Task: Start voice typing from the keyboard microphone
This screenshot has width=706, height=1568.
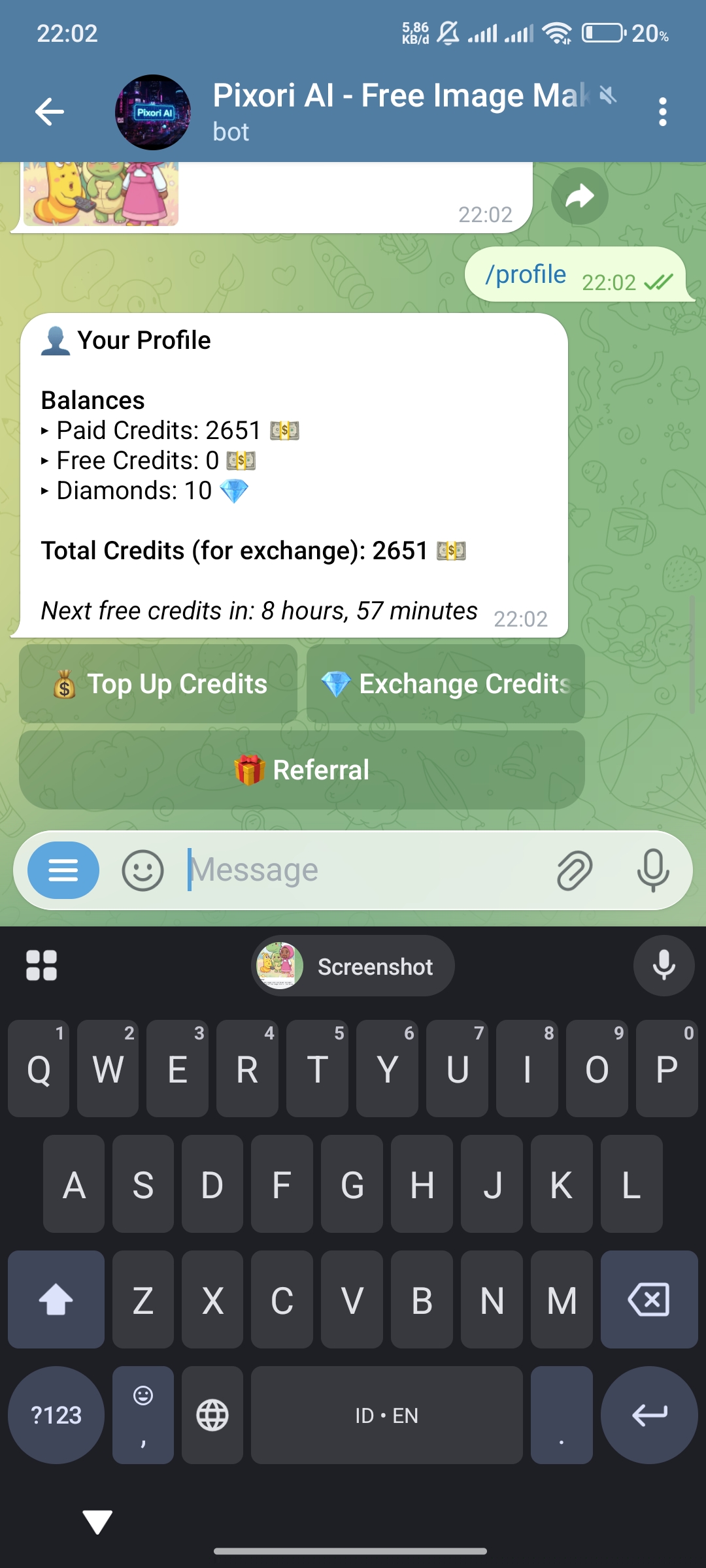Action: tap(664, 966)
